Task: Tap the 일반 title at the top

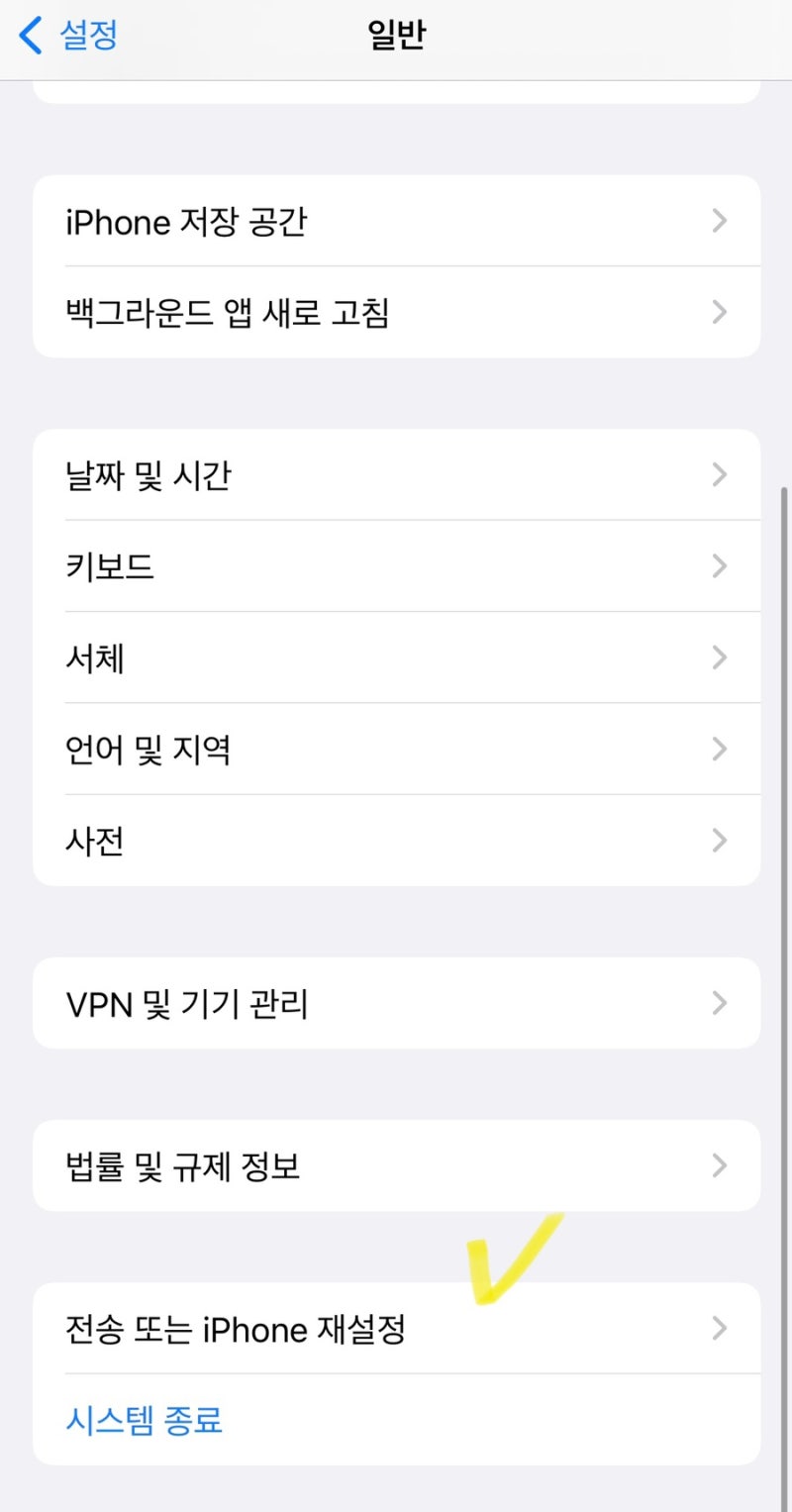Action: coord(396,33)
